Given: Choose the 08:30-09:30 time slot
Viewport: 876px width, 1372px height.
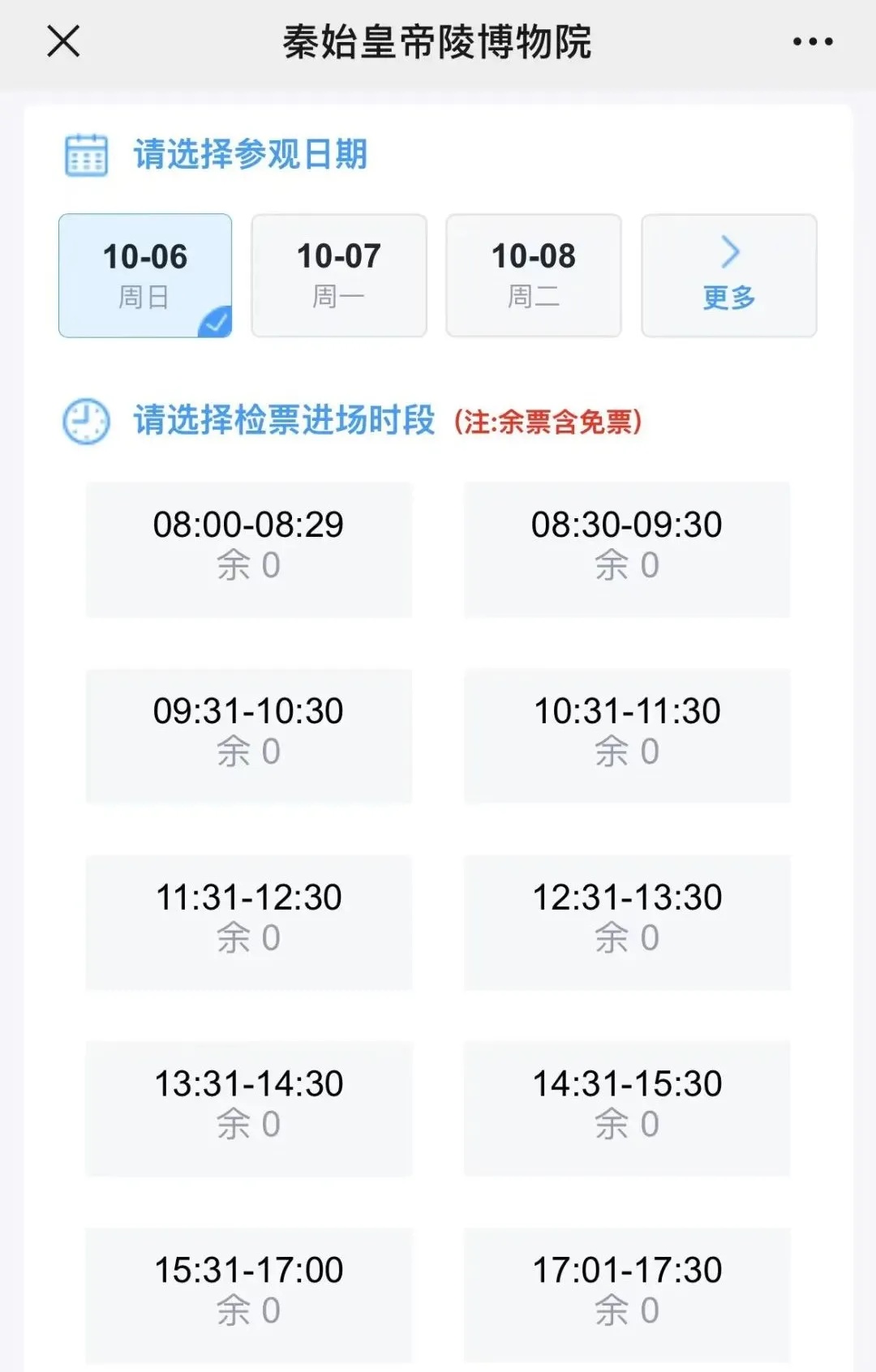Looking at the screenshot, I should click(627, 549).
